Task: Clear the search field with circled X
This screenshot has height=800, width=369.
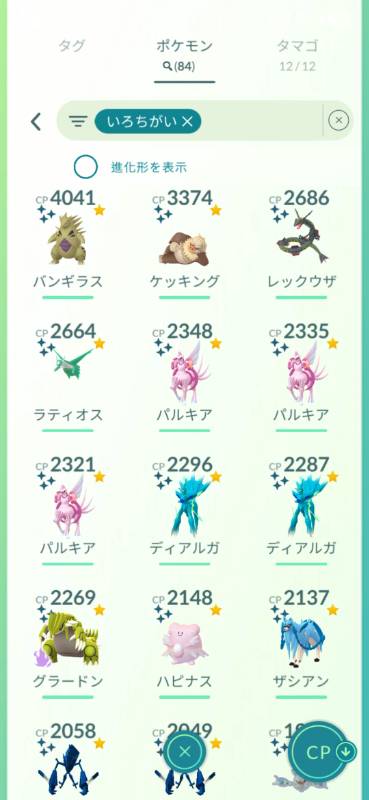Action: 338,121
